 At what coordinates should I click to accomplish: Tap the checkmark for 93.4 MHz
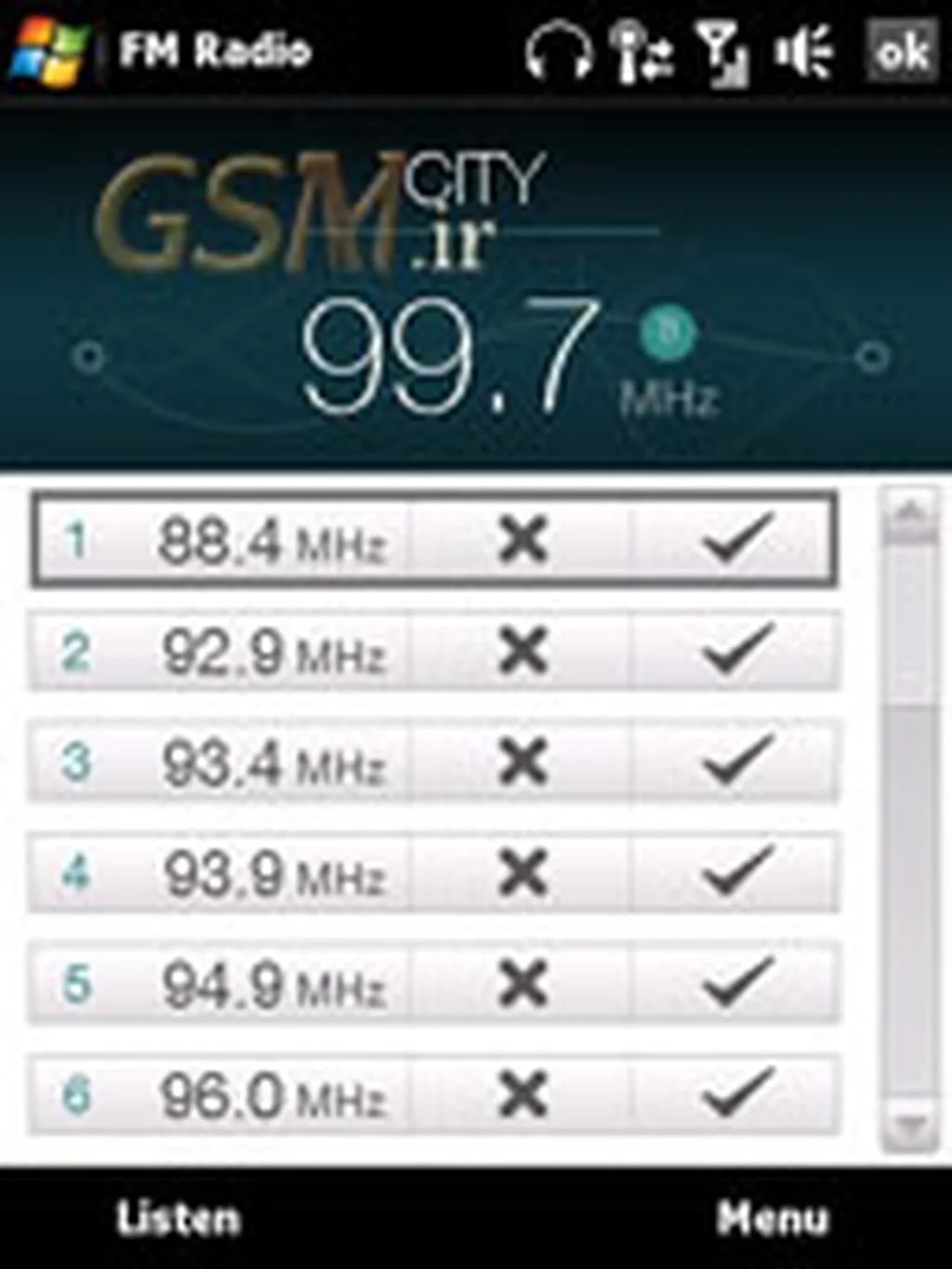[735, 762]
